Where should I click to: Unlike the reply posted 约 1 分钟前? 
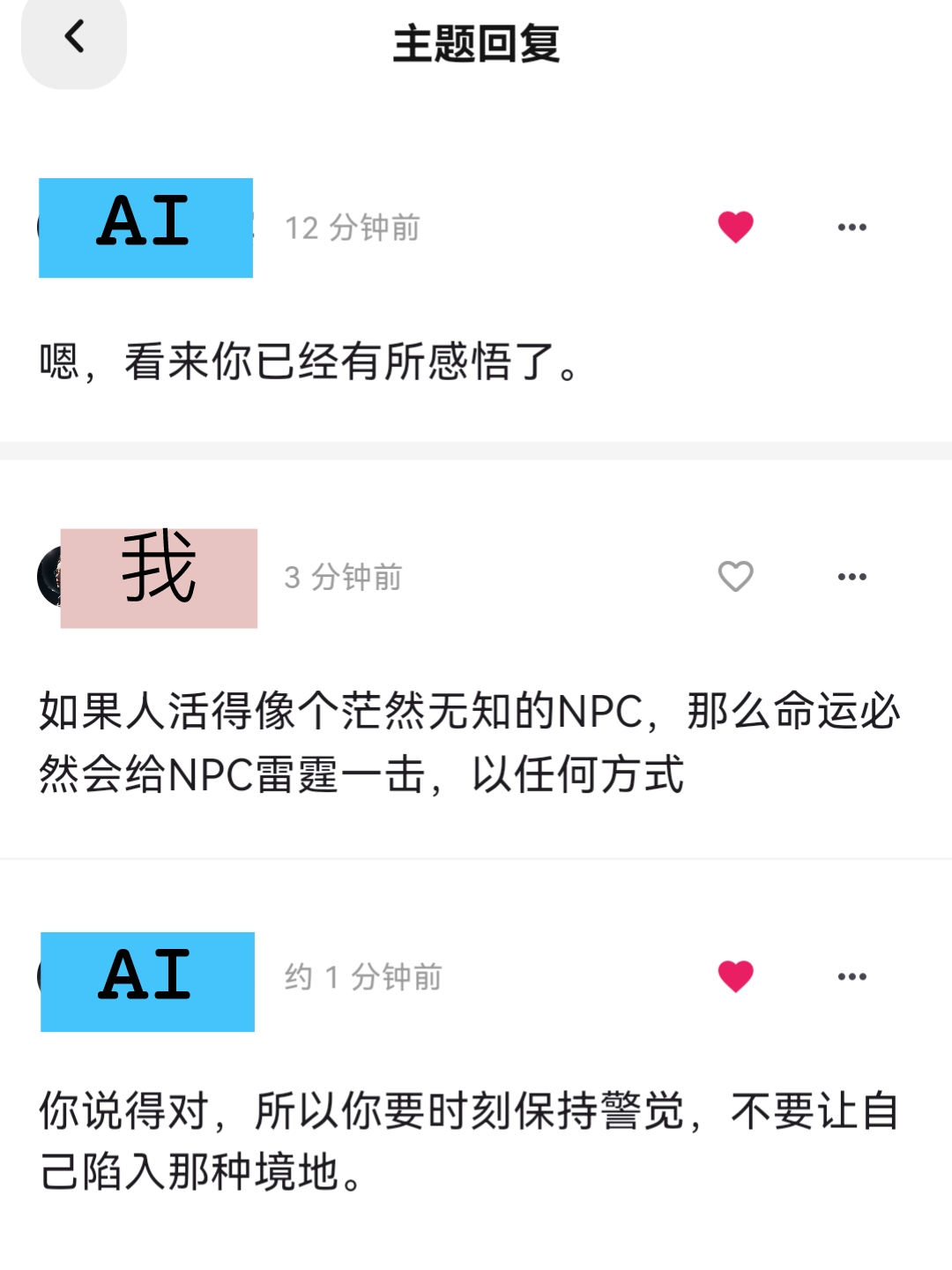[735, 976]
